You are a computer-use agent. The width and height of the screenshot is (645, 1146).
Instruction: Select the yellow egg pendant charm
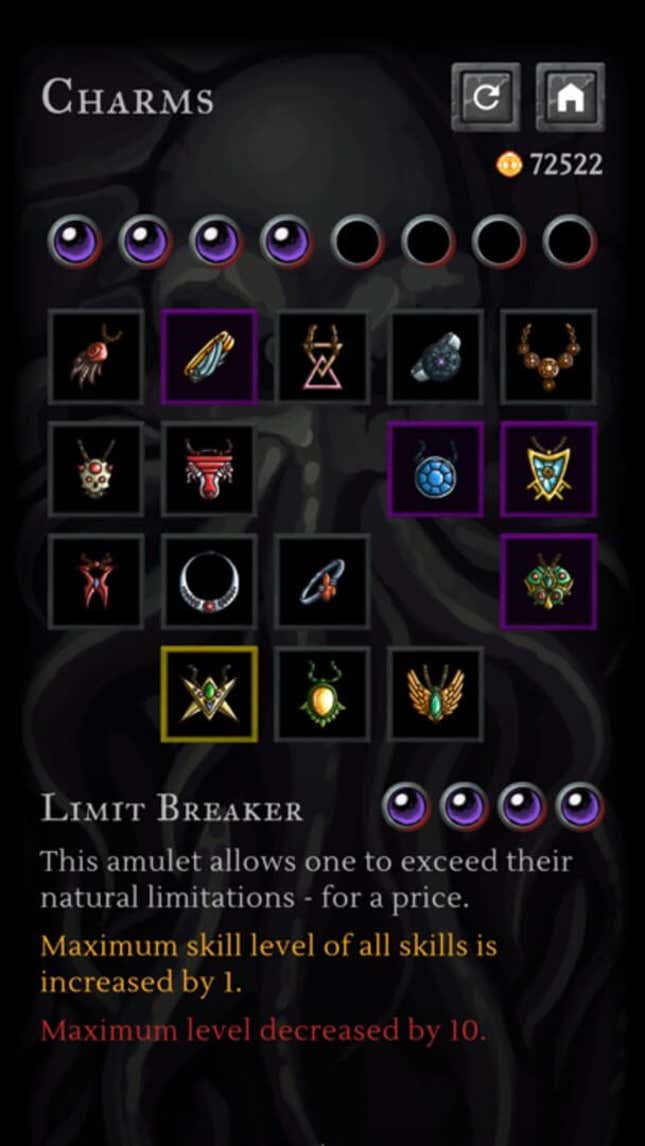322,694
